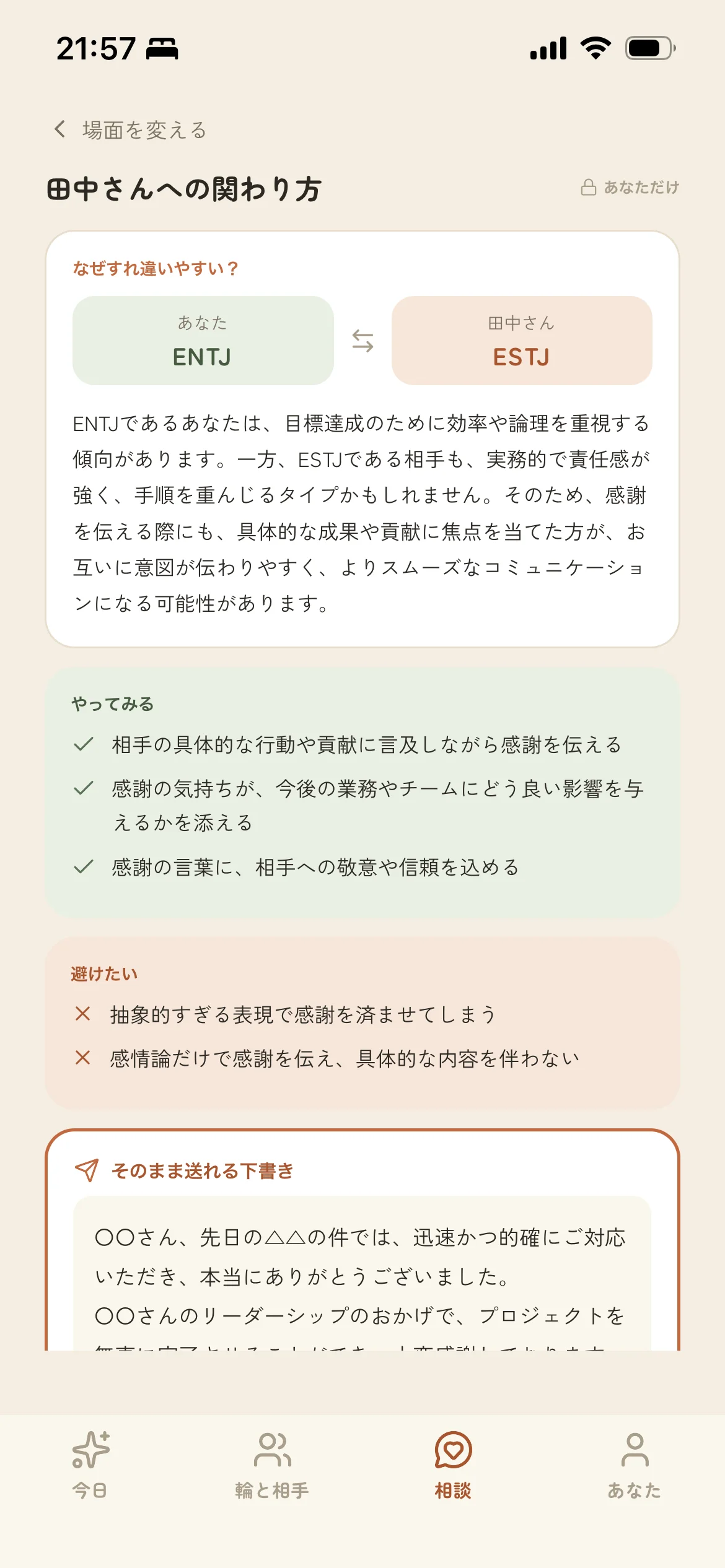Image resolution: width=725 pixels, height=1568 pixels.
Task: Open the 今日 tab
Action: click(90, 1464)
